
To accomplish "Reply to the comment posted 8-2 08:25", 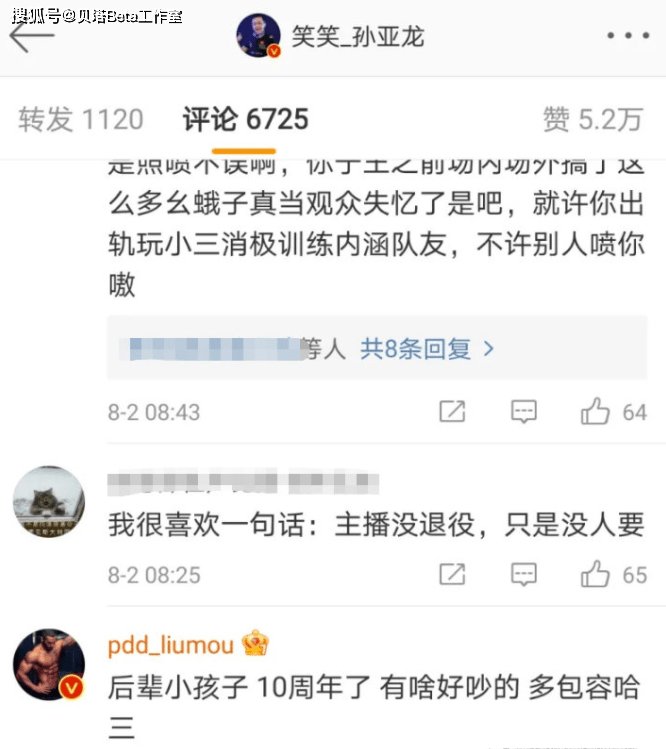I will 524,574.
